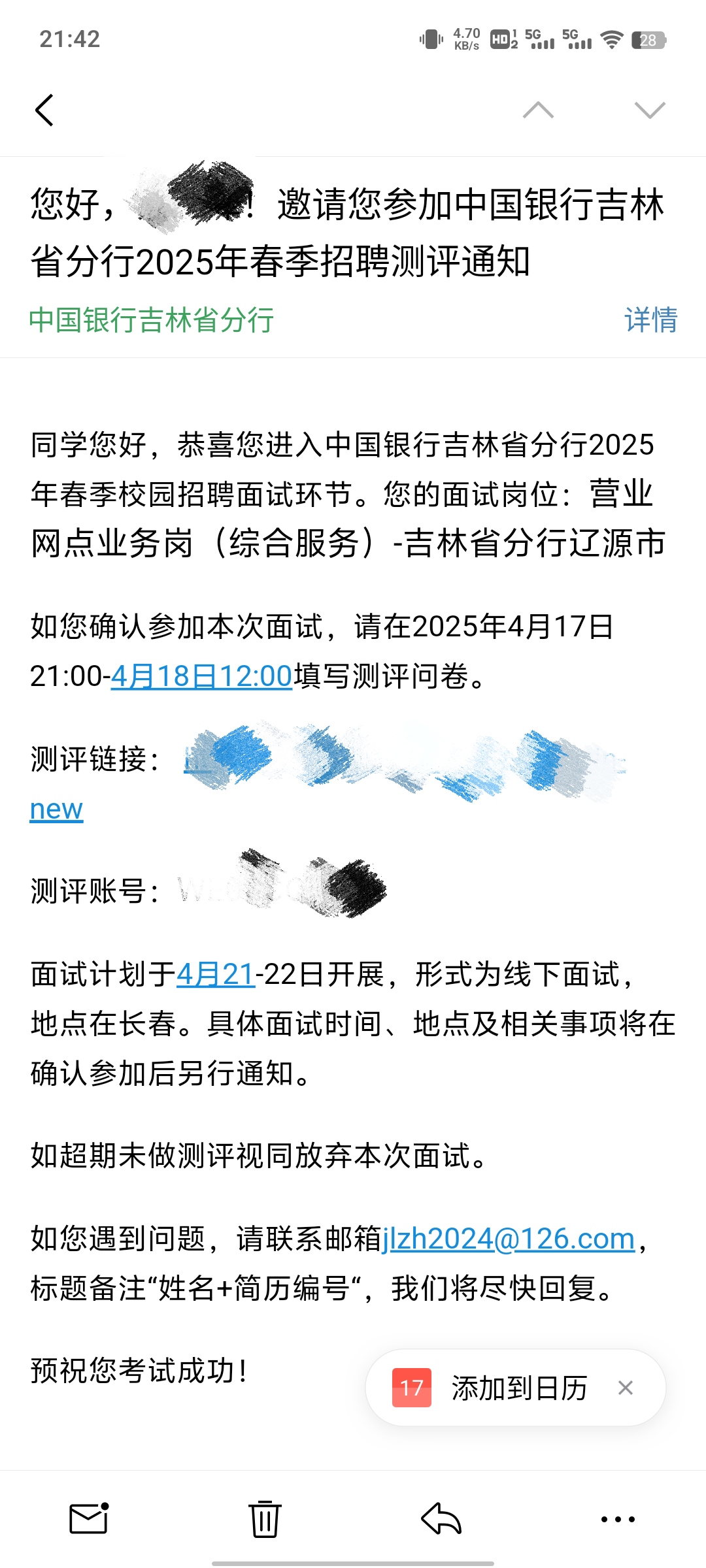Open the assessment link ending in new

tap(57, 809)
